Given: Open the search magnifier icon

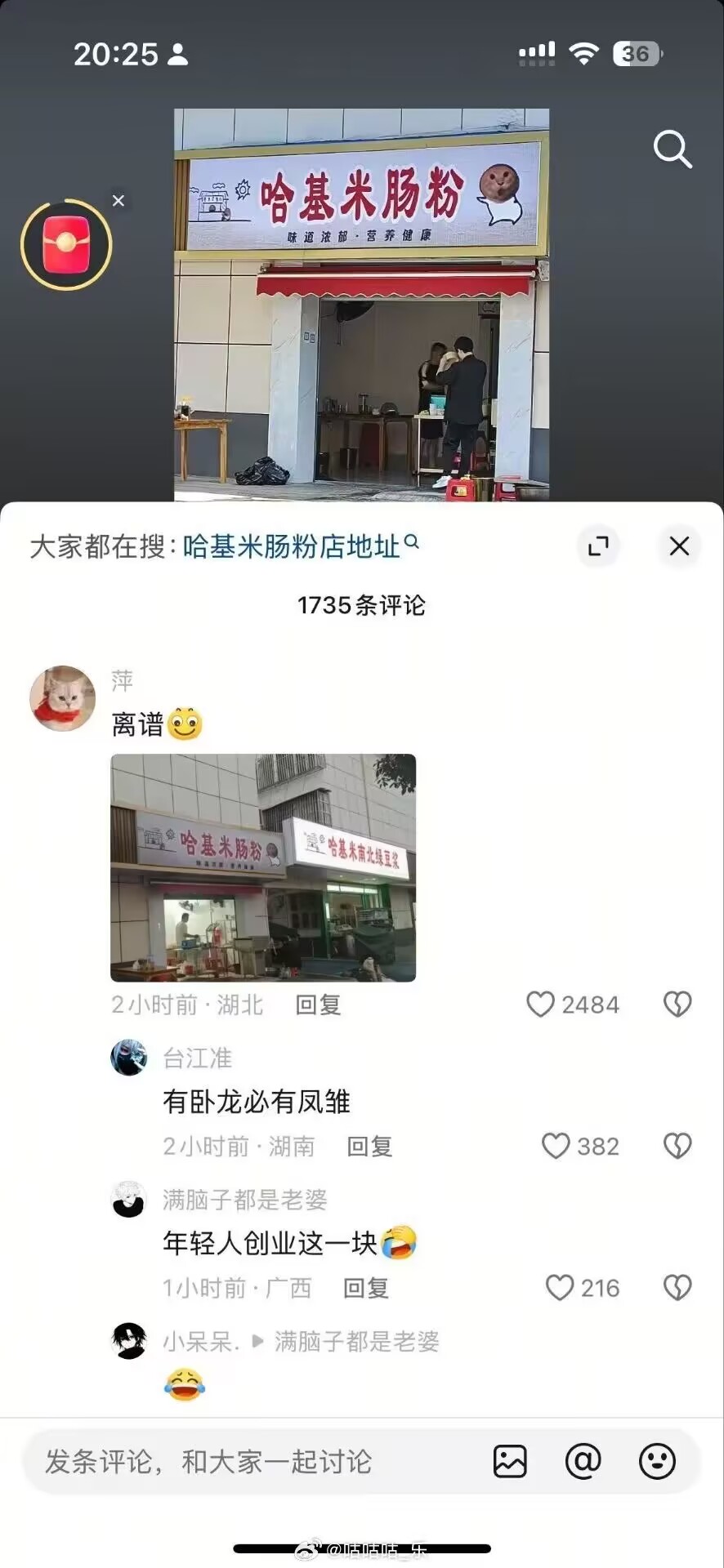Looking at the screenshot, I should 672,149.
